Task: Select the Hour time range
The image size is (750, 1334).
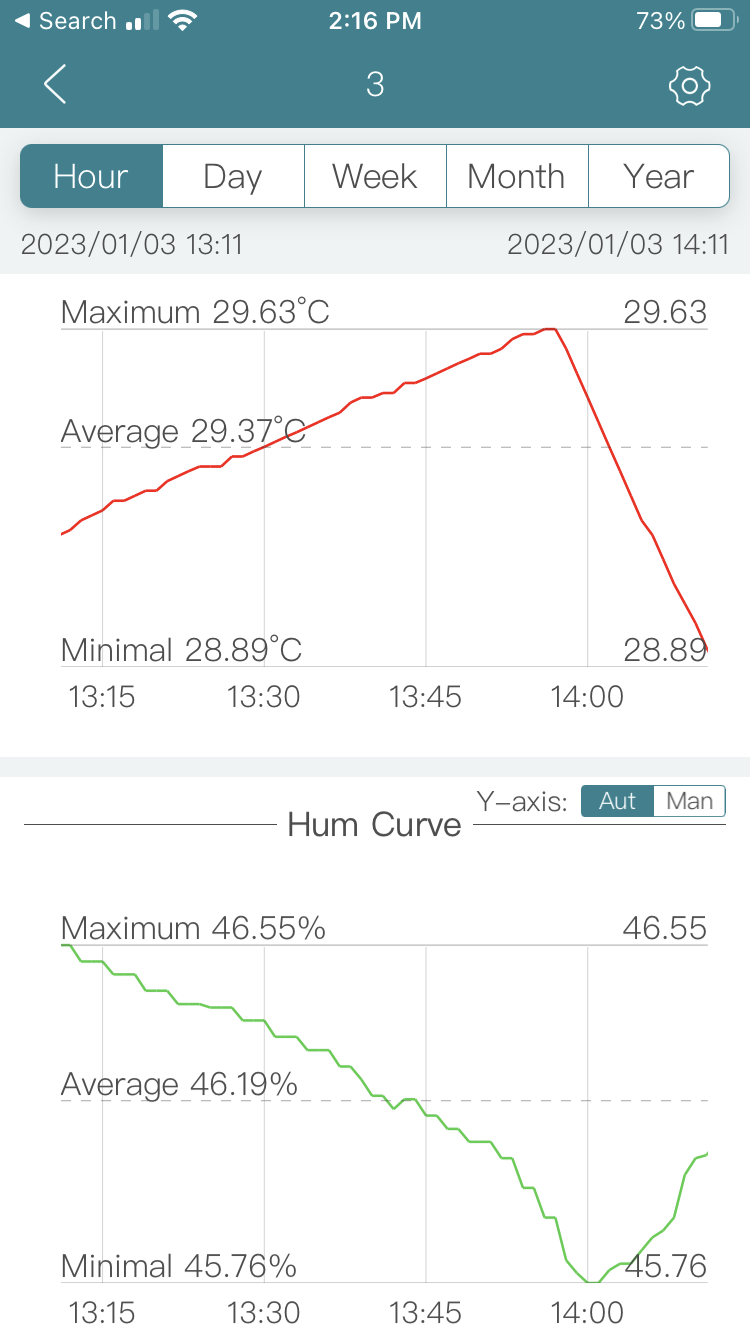Action: pyautogui.click(x=92, y=176)
